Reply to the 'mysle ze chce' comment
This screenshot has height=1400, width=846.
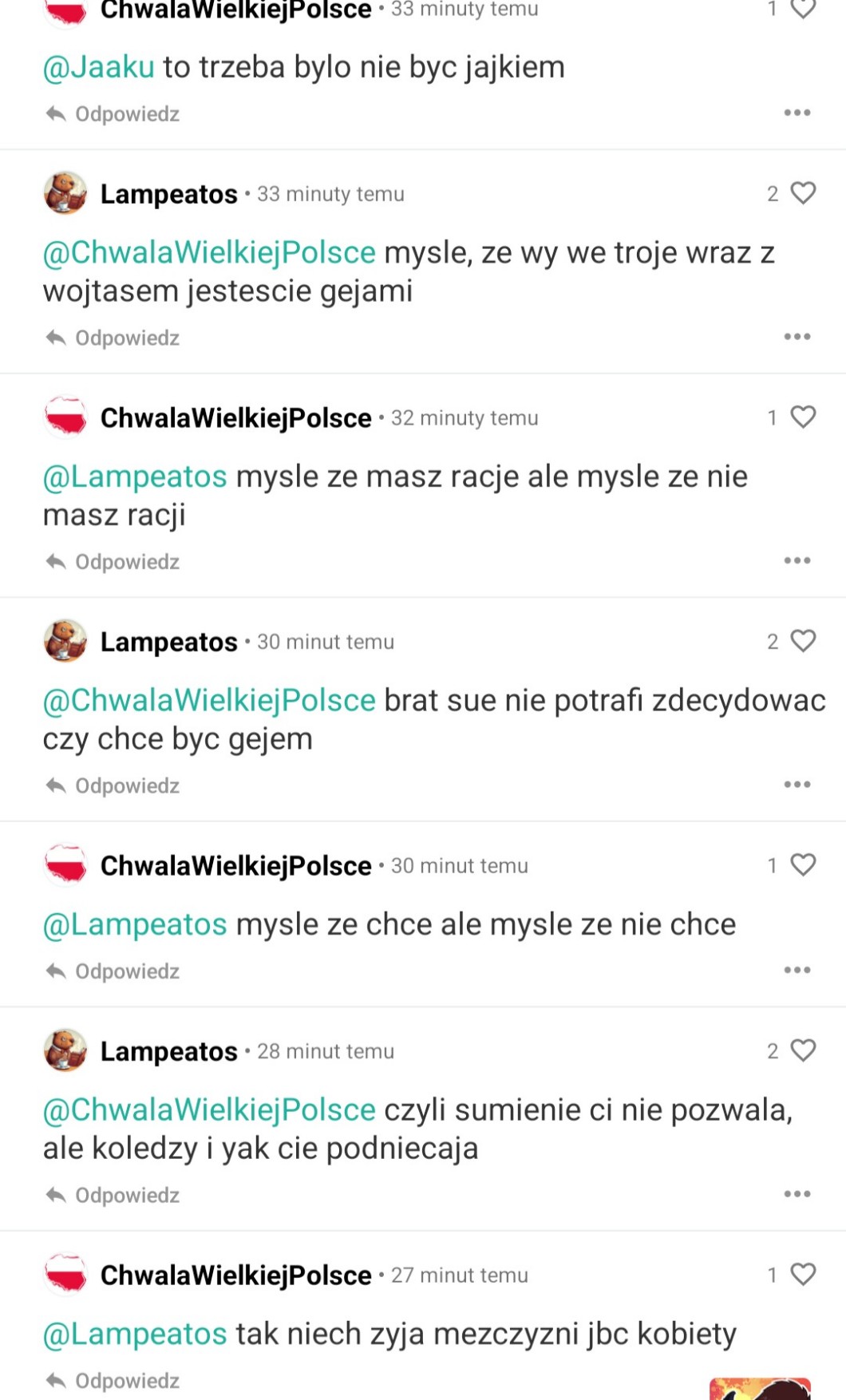click(112, 971)
